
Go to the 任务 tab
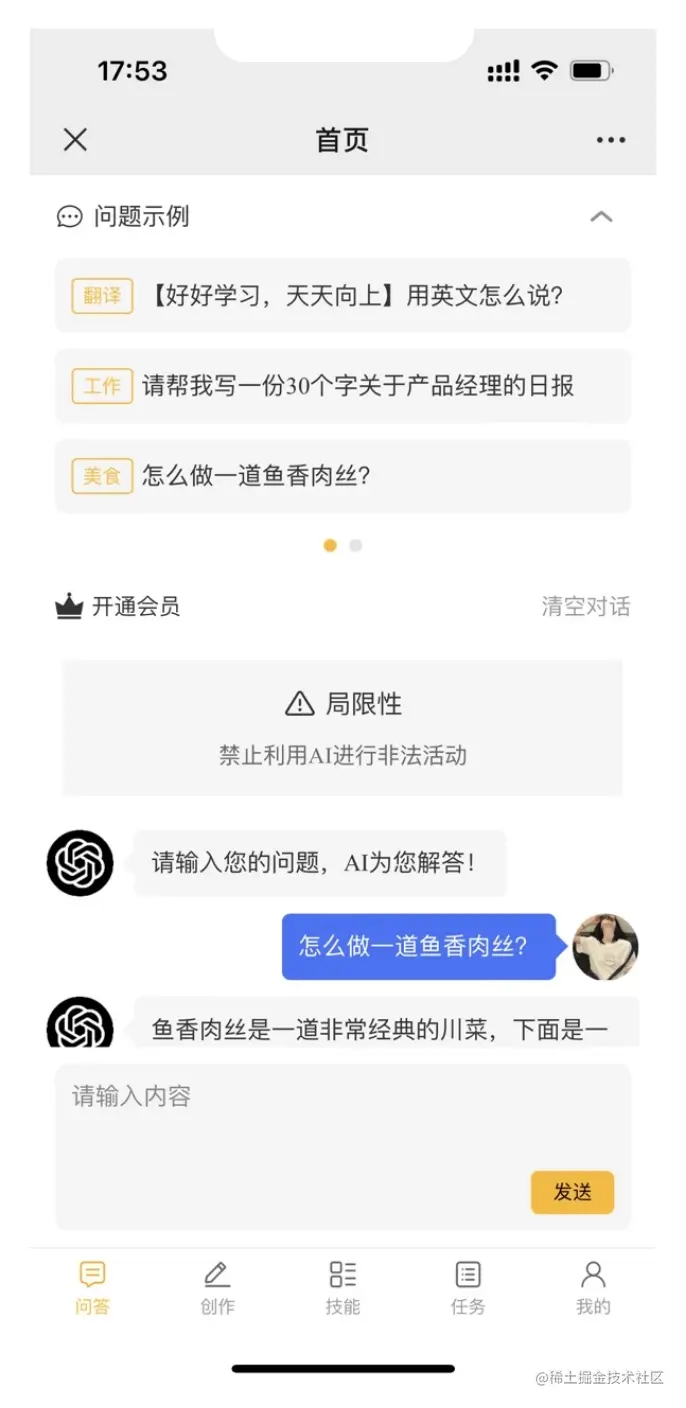[468, 1287]
